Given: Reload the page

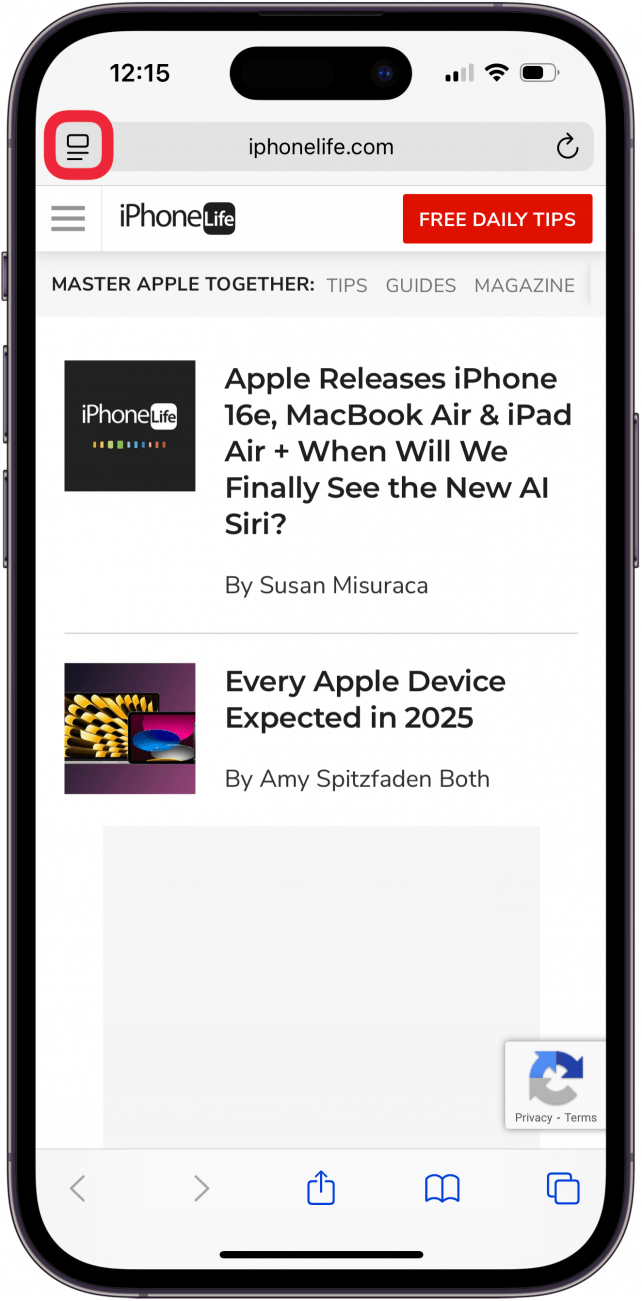Looking at the screenshot, I should [567, 148].
